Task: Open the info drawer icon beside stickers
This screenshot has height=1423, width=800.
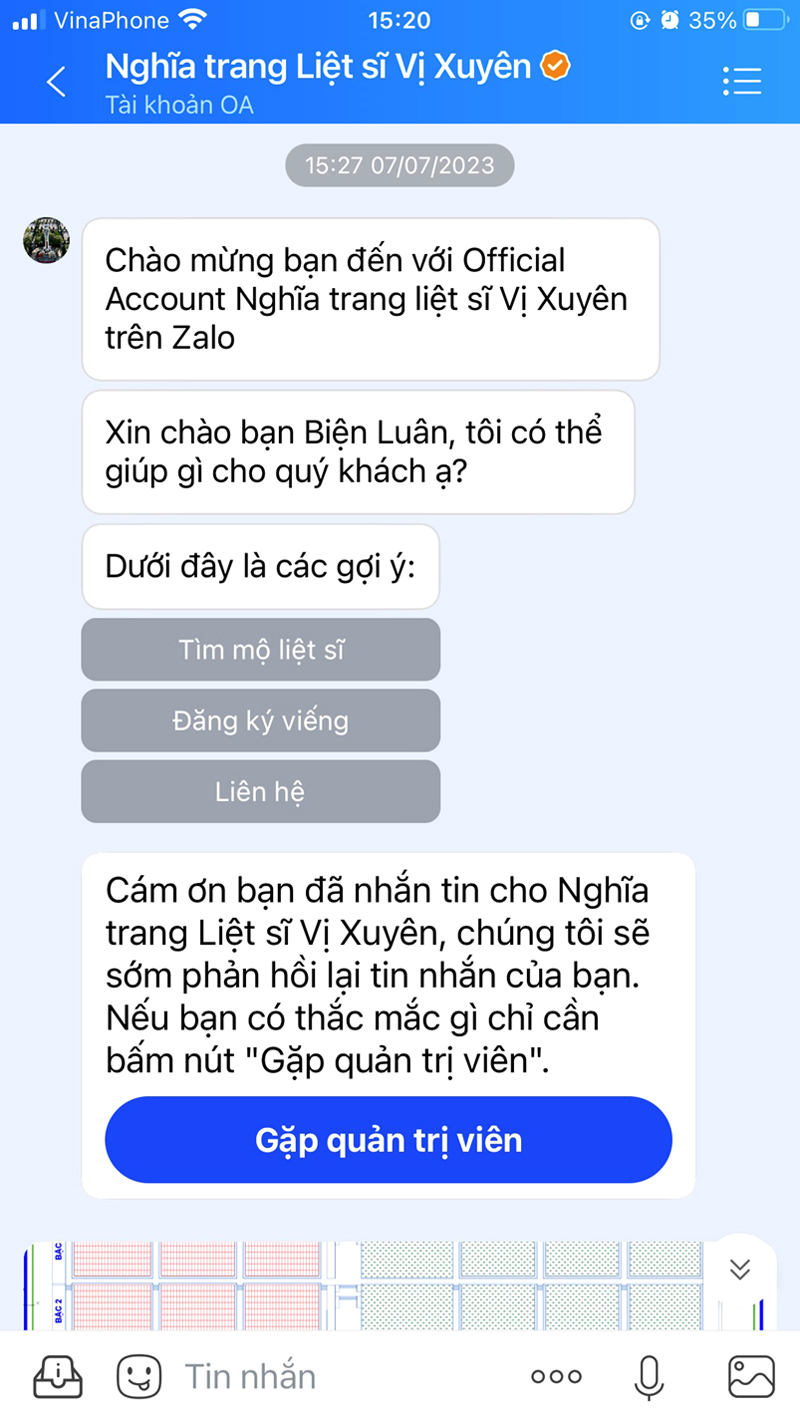Action: click(x=58, y=1377)
